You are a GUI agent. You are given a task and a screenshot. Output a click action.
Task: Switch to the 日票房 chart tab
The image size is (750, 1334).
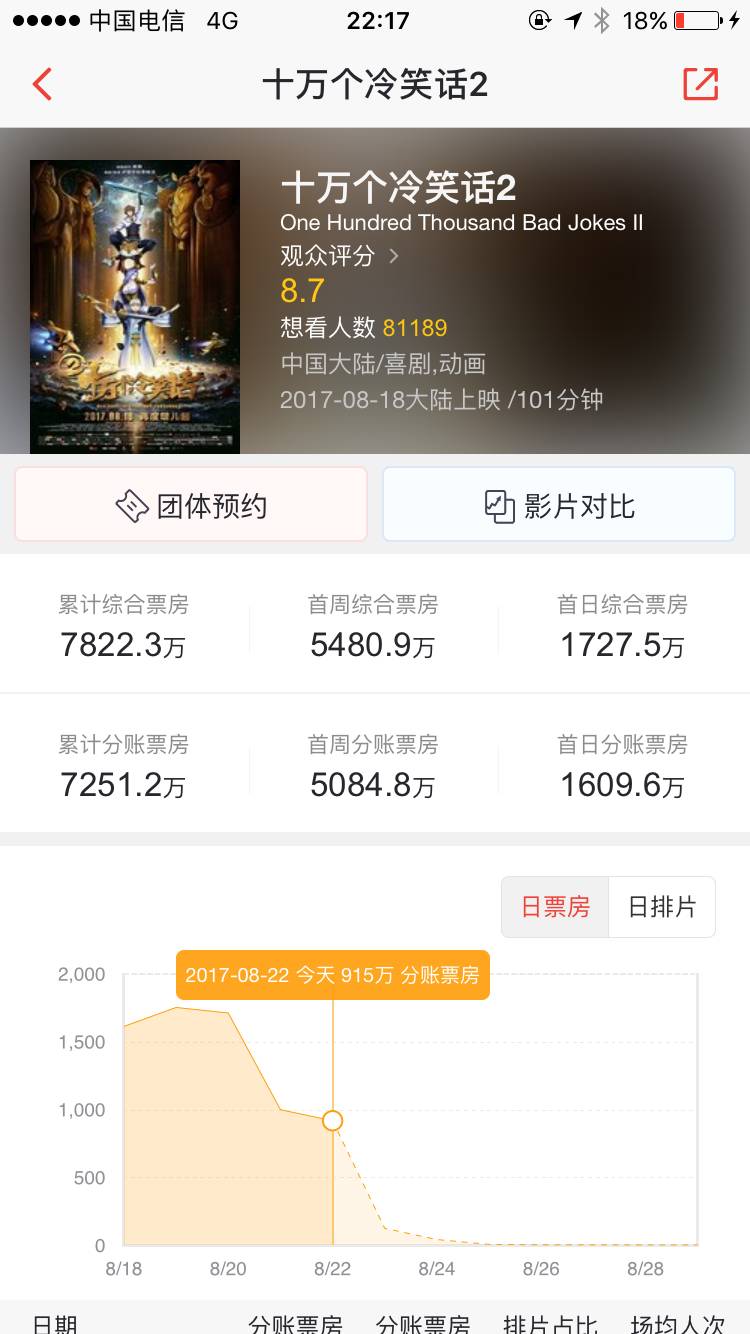[555, 907]
